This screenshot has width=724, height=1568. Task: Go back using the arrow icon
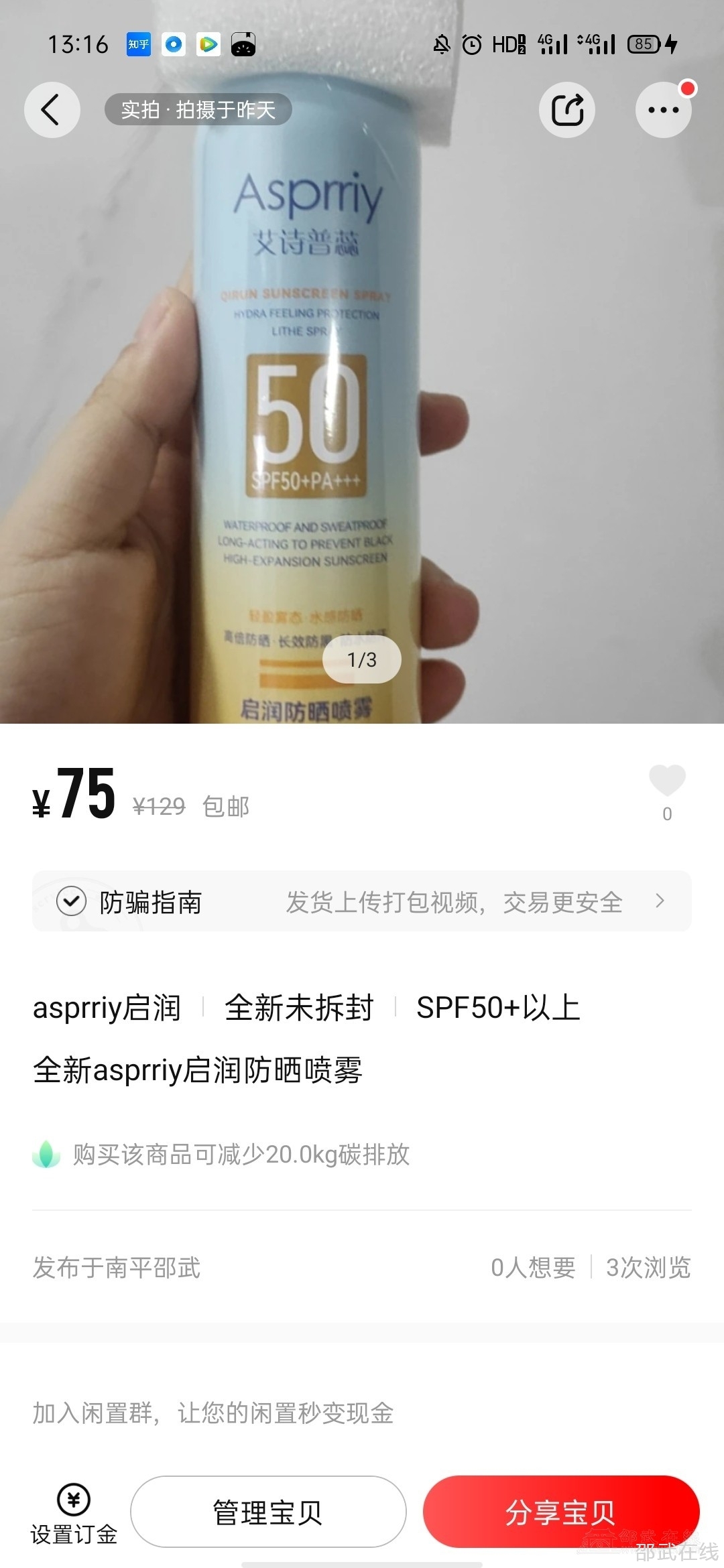click(x=52, y=110)
